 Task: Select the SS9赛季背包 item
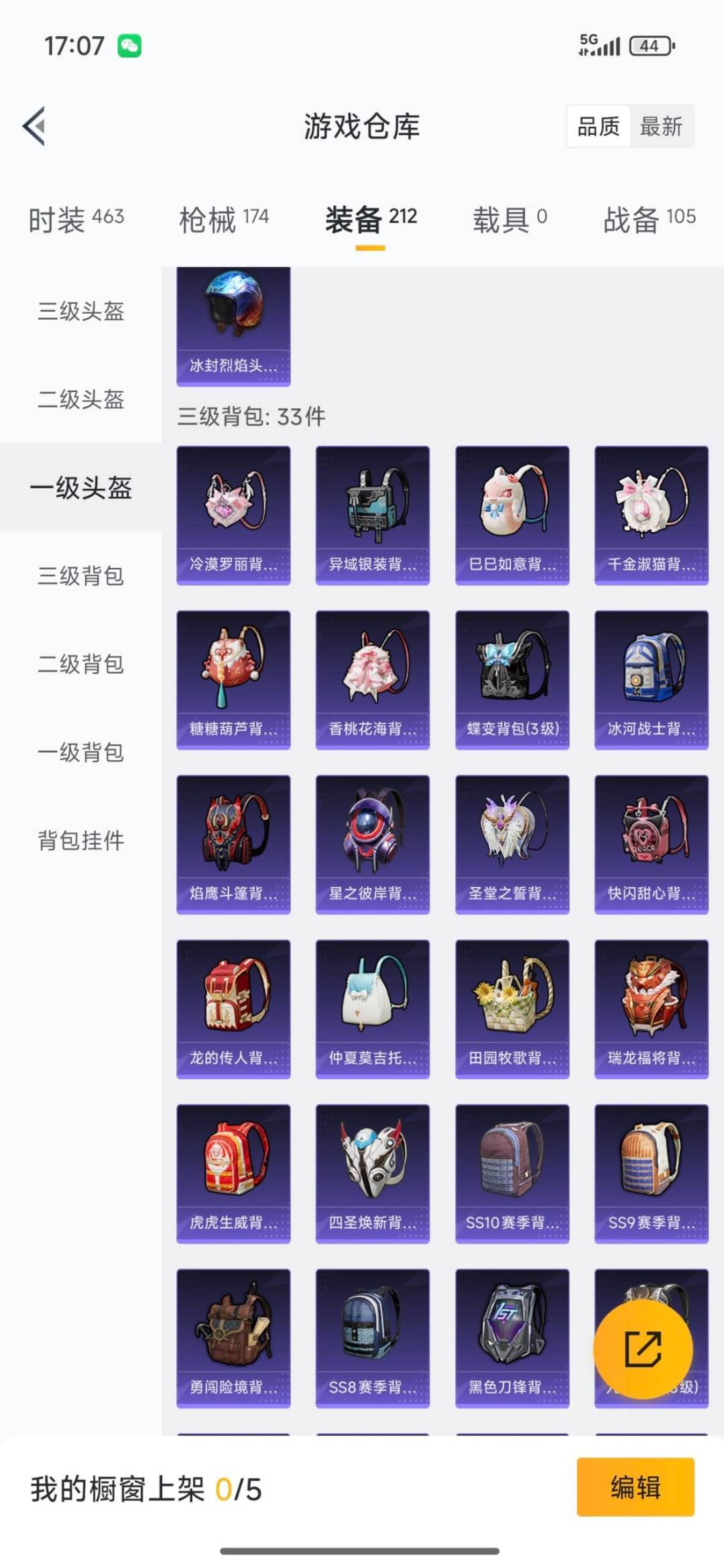[x=650, y=1170]
